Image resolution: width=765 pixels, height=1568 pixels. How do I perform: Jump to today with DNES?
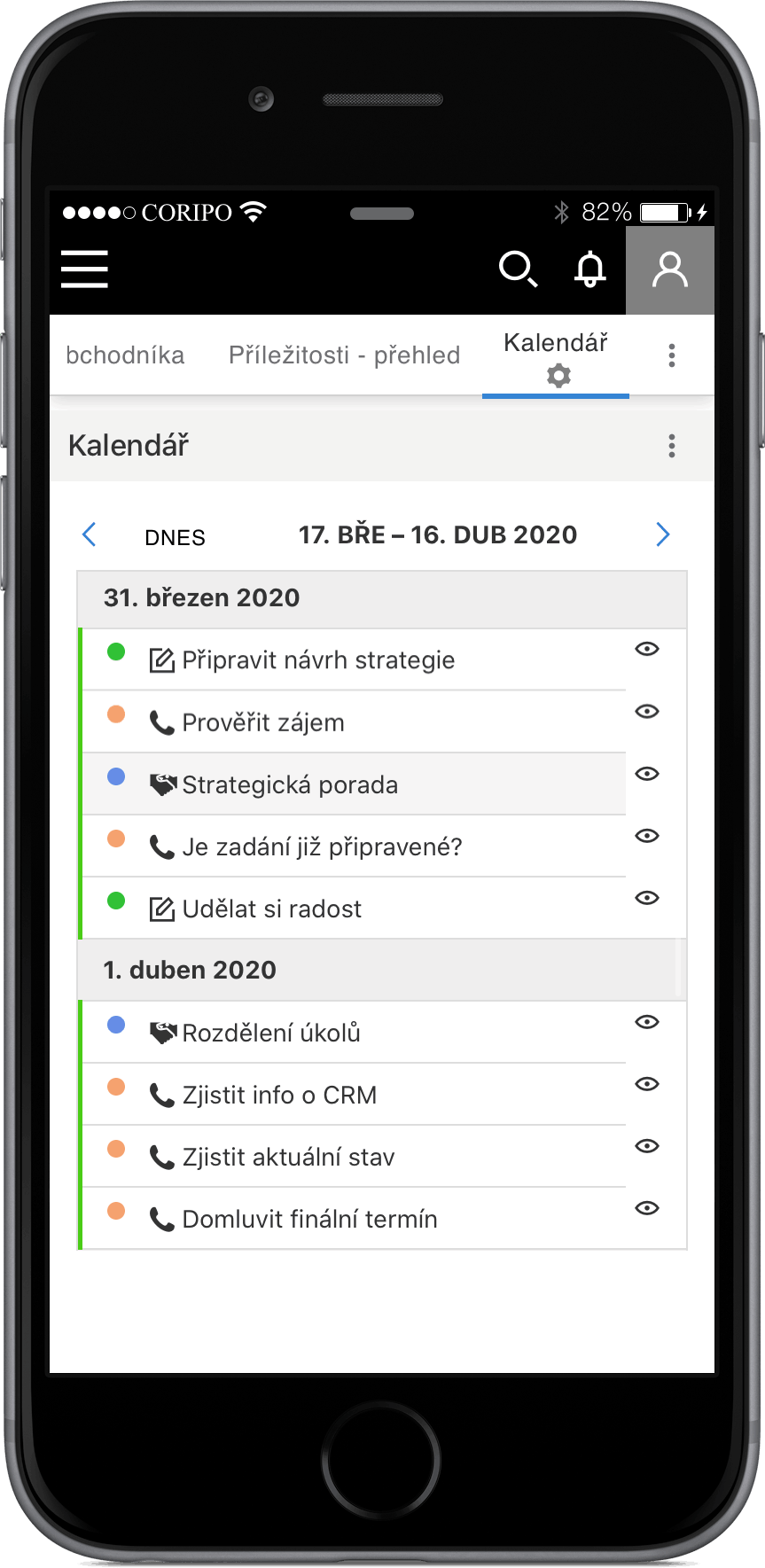click(x=175, y=538)
